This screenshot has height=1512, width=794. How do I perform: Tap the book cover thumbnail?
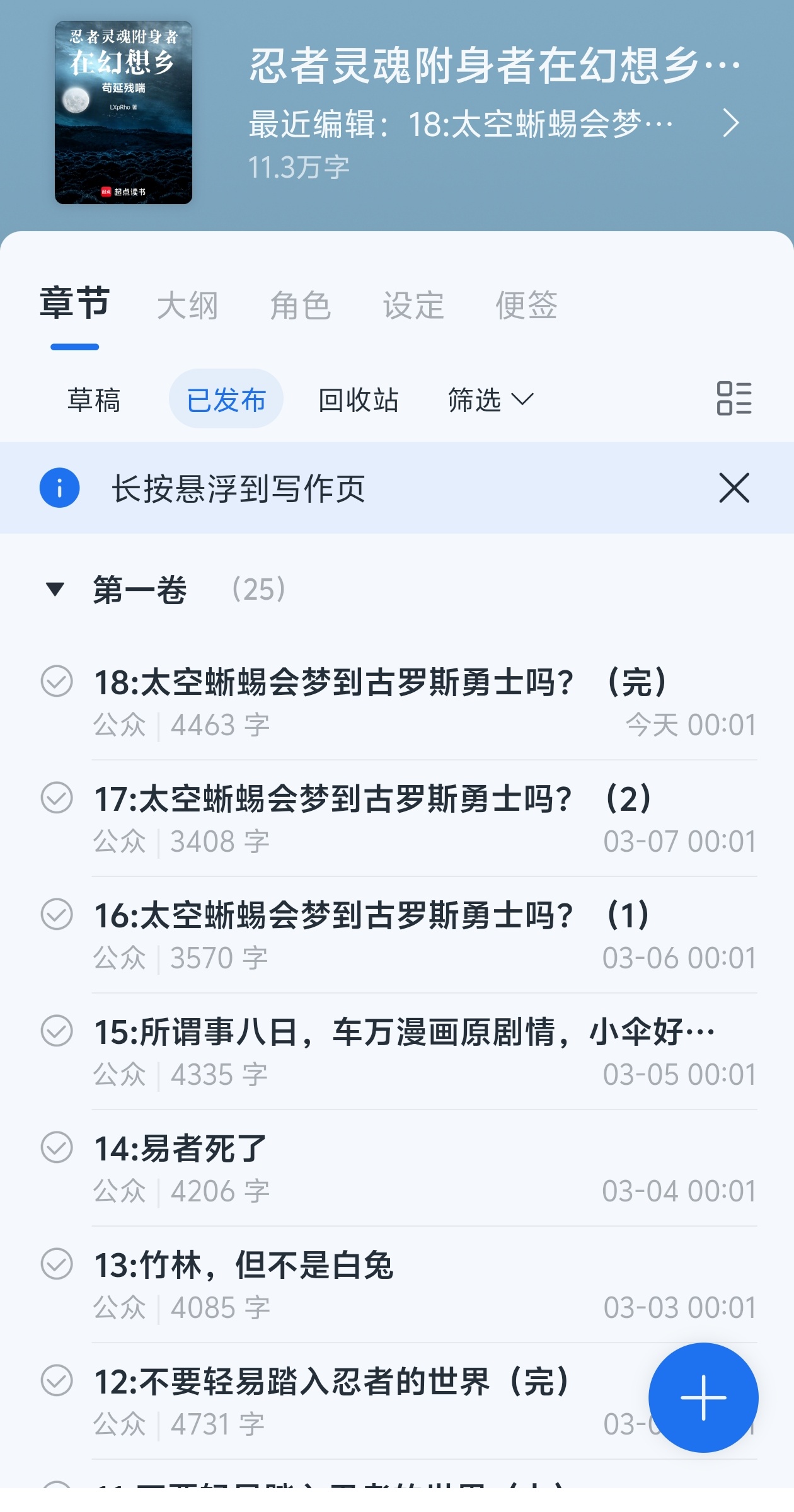pos(124,113)
